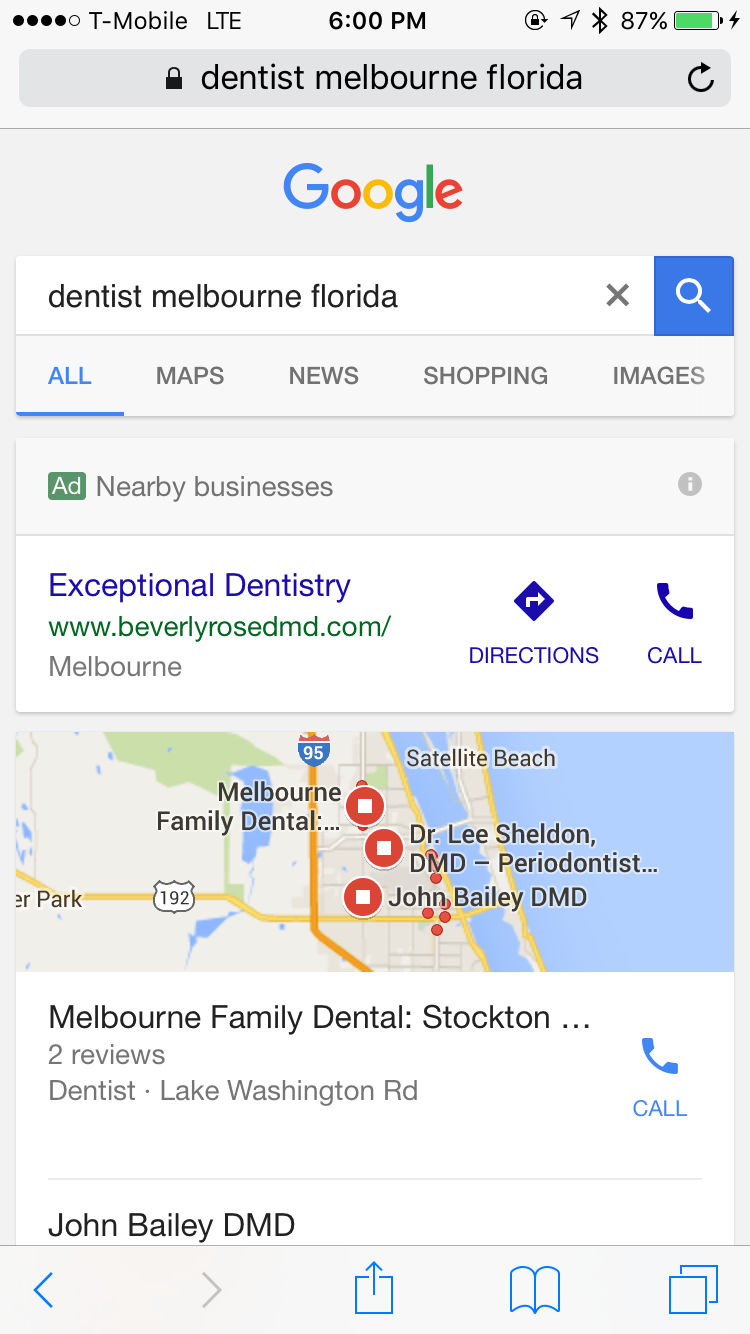750x1334 pixels.
Task: Open the Shopping tab
Action: [x=485, y=376]
